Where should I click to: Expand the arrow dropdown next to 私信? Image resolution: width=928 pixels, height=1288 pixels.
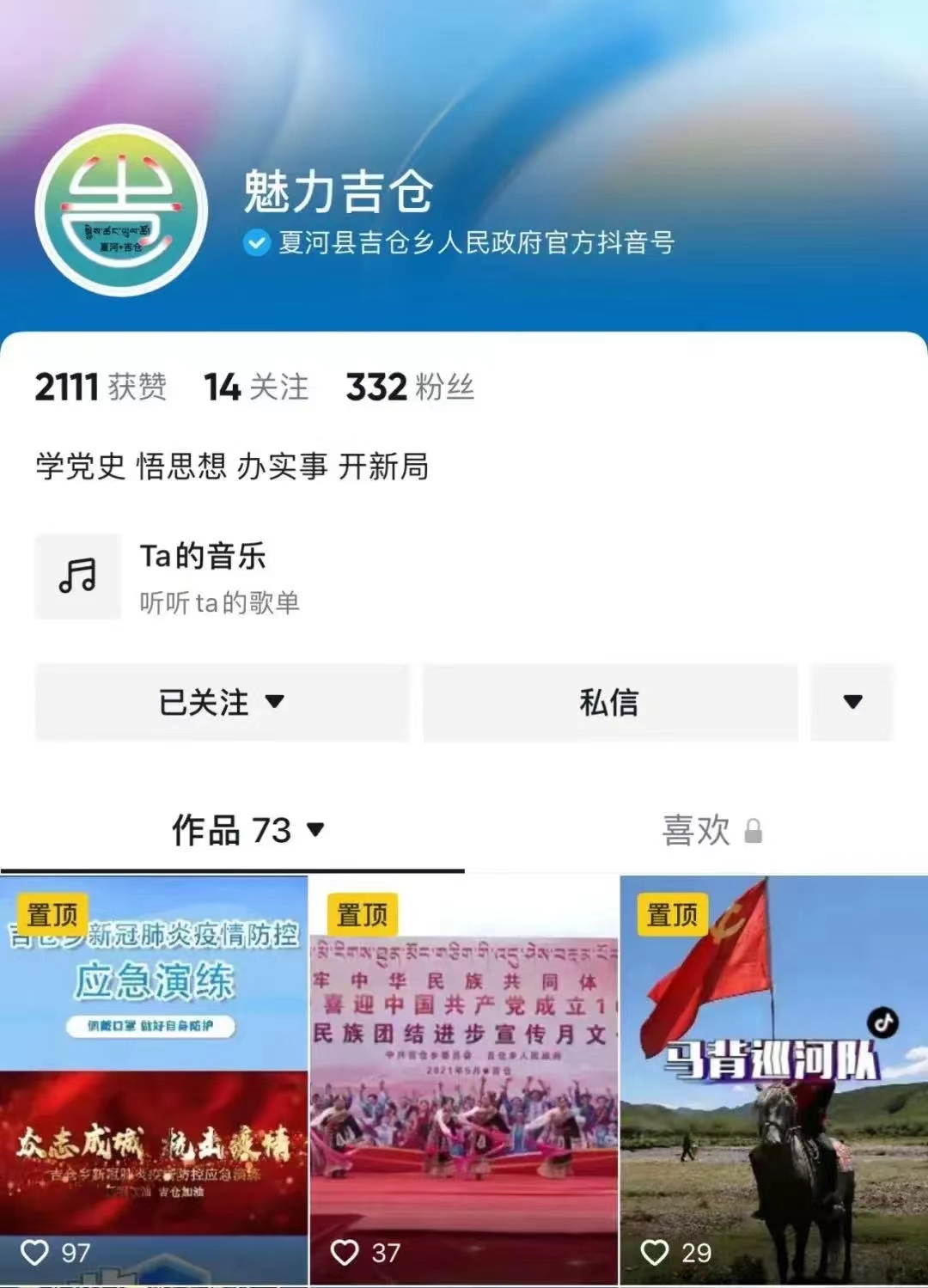click(x=852, y=702)
